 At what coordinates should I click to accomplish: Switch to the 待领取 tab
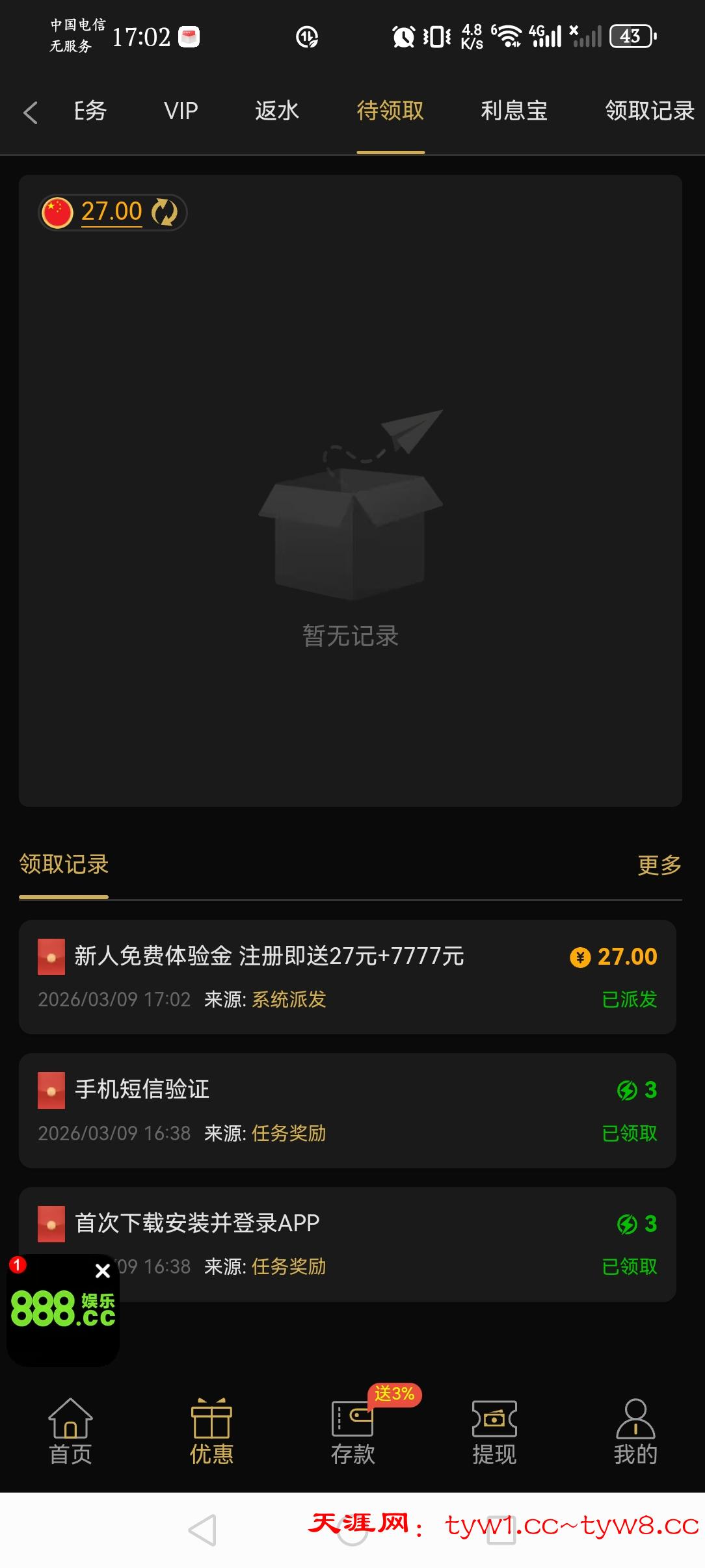pyautogui.click(x=390, y=112)
